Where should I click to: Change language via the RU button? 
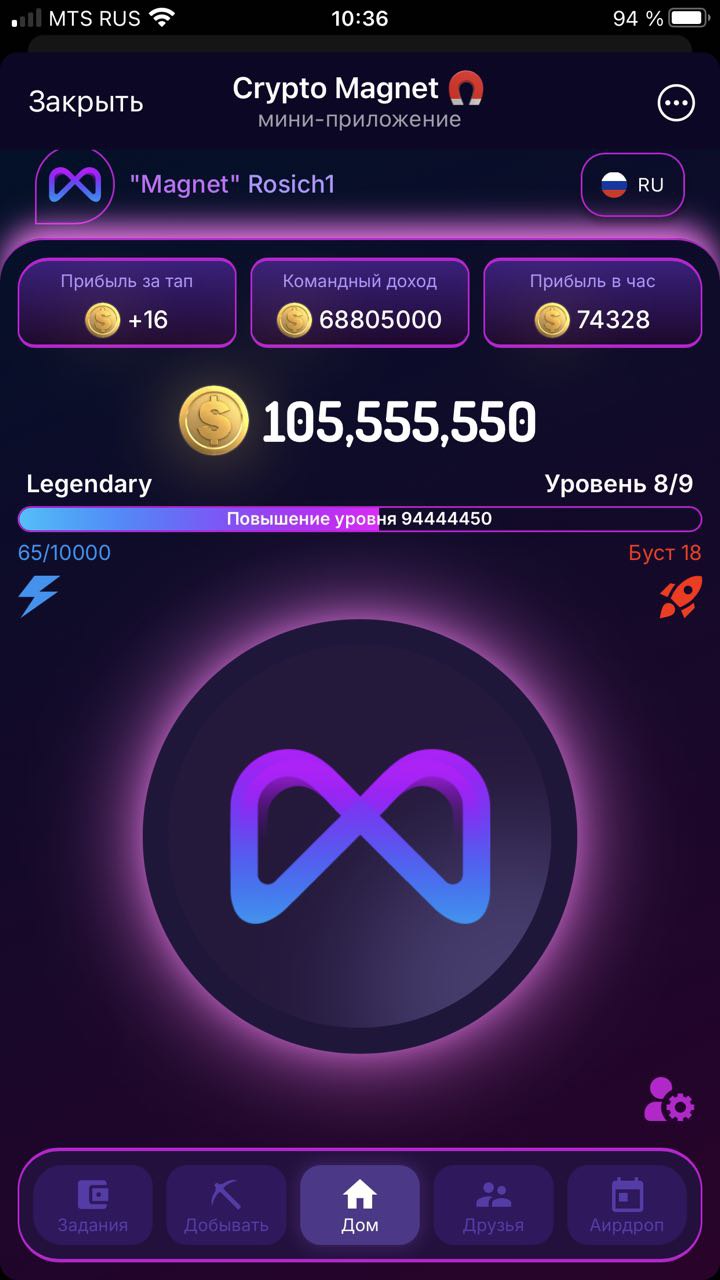pyautogui.click(x=632, y=185)
